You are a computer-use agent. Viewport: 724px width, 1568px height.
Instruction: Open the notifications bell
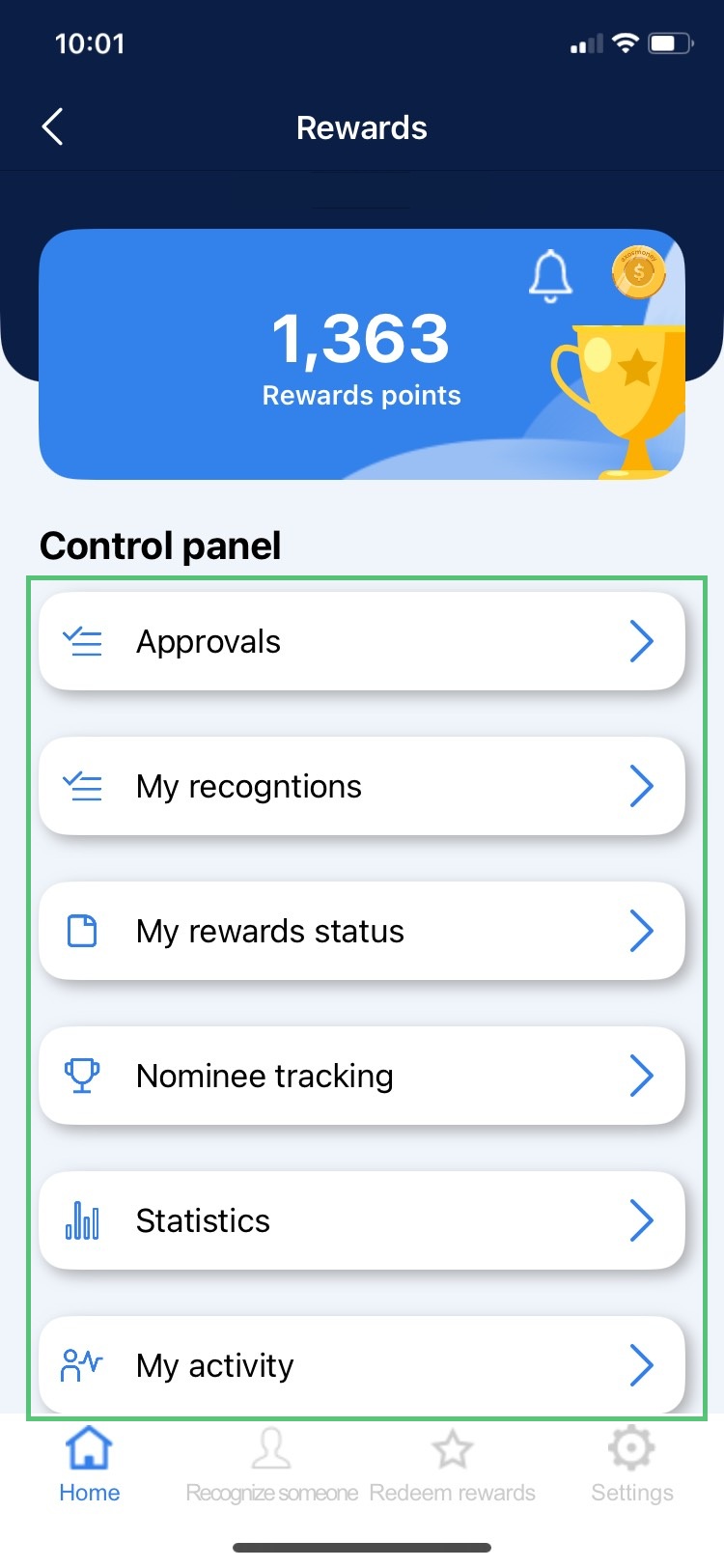coord(550,276)
